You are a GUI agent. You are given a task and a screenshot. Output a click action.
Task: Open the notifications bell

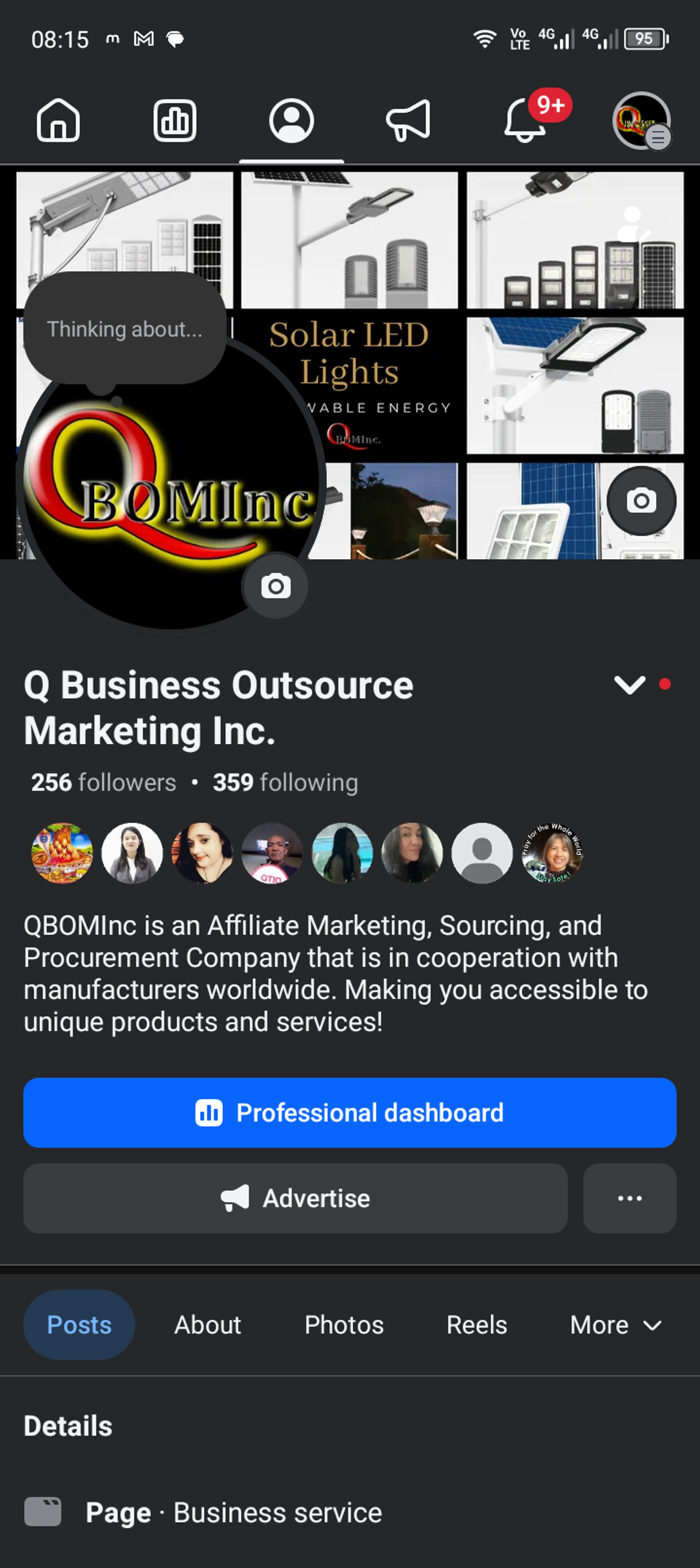pyautogui.click(x=525, y=120)
